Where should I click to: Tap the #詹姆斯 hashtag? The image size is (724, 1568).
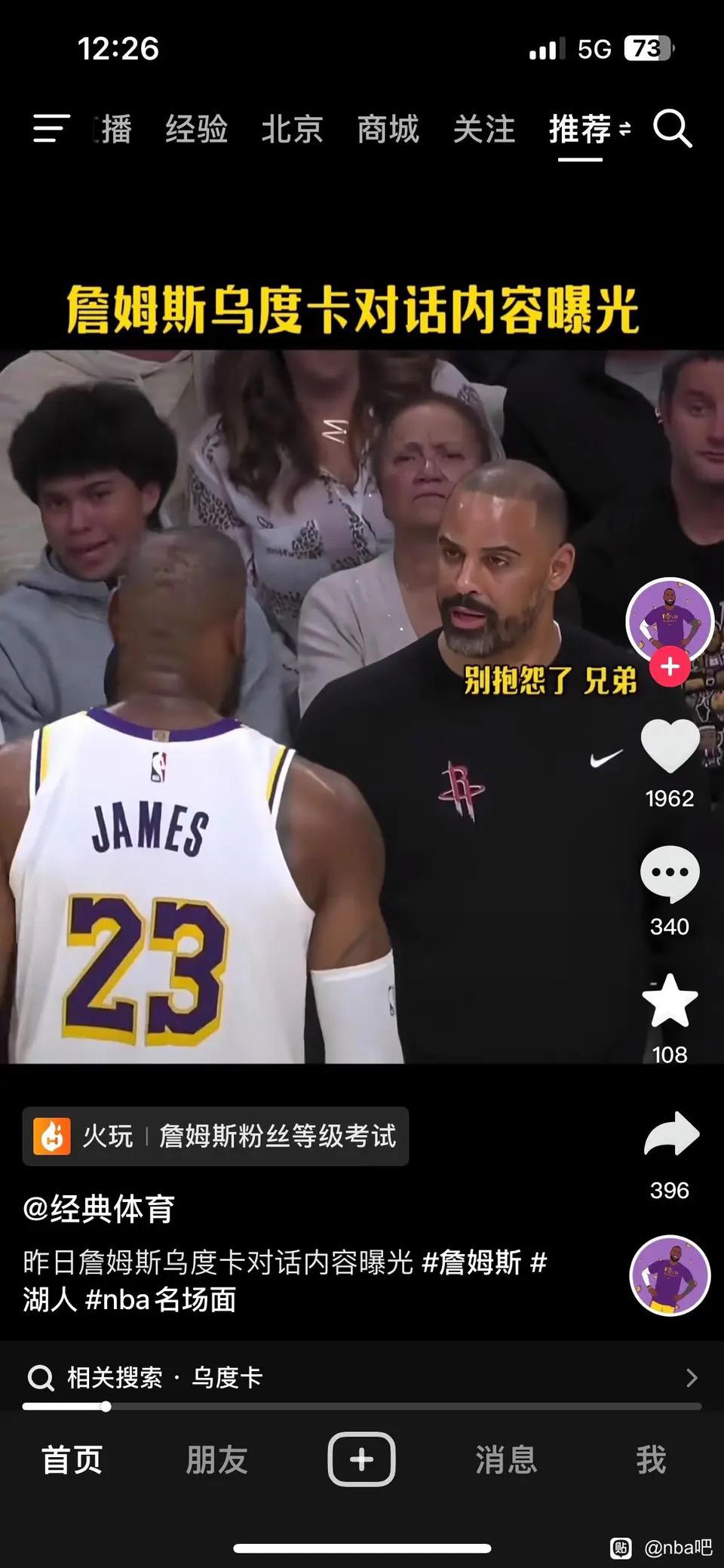tap(471, 1262)
